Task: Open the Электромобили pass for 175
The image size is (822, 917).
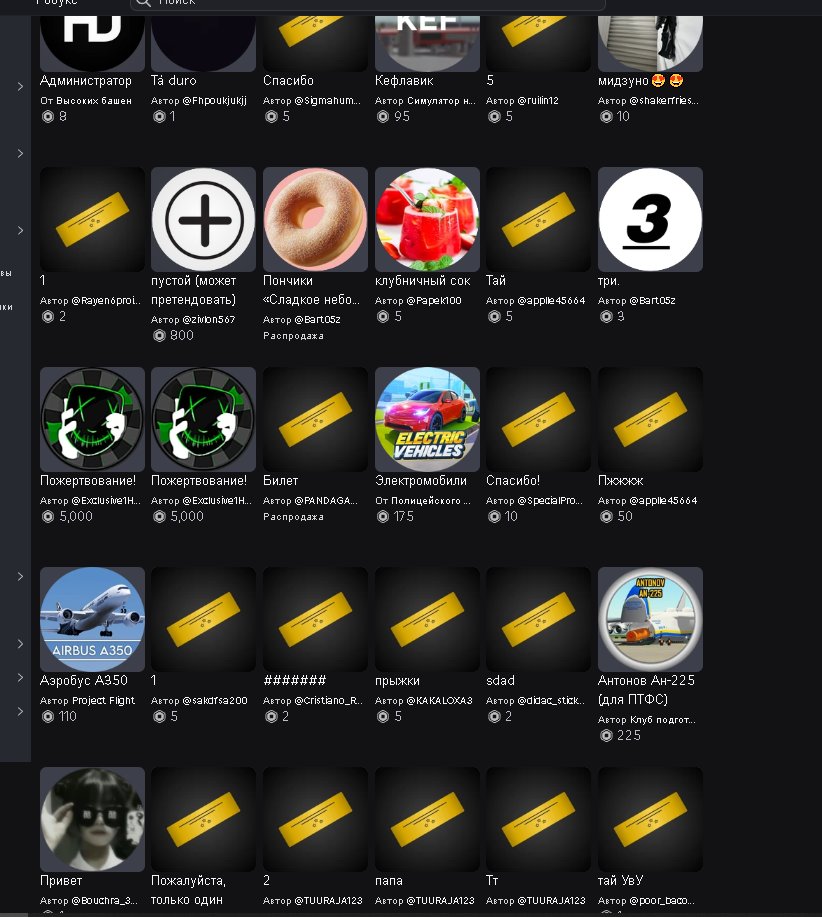Action: click(x=427, y=419)
